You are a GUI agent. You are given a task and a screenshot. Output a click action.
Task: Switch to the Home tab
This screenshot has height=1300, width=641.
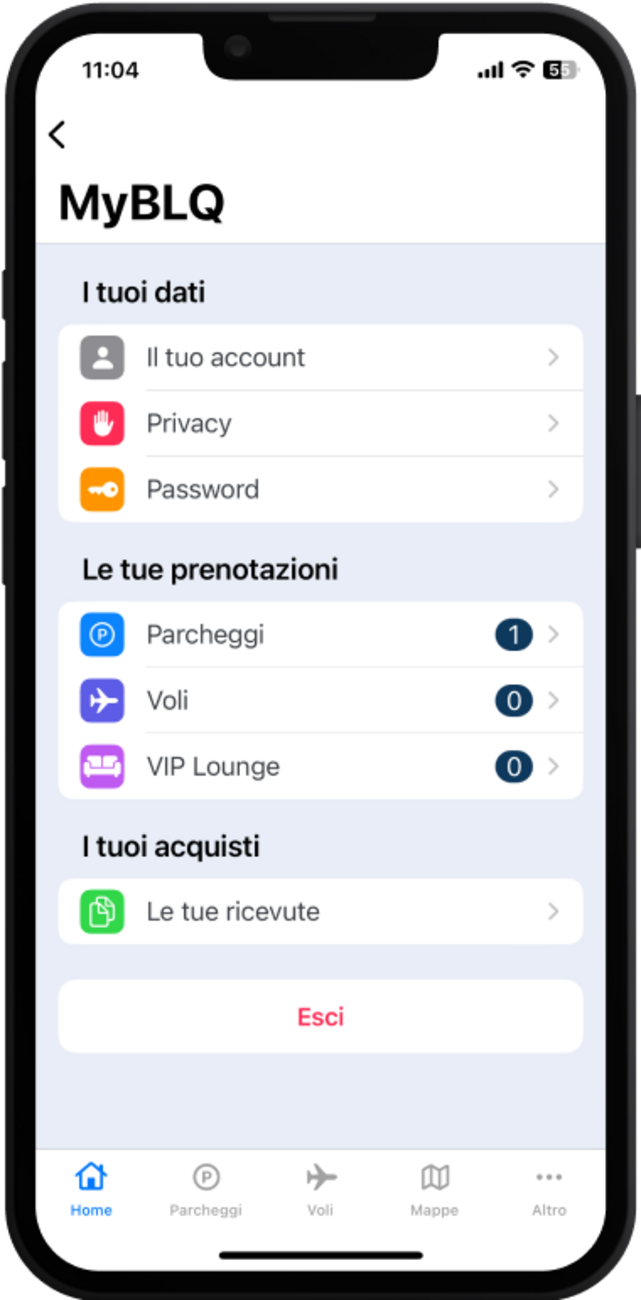click(91, 1189)
